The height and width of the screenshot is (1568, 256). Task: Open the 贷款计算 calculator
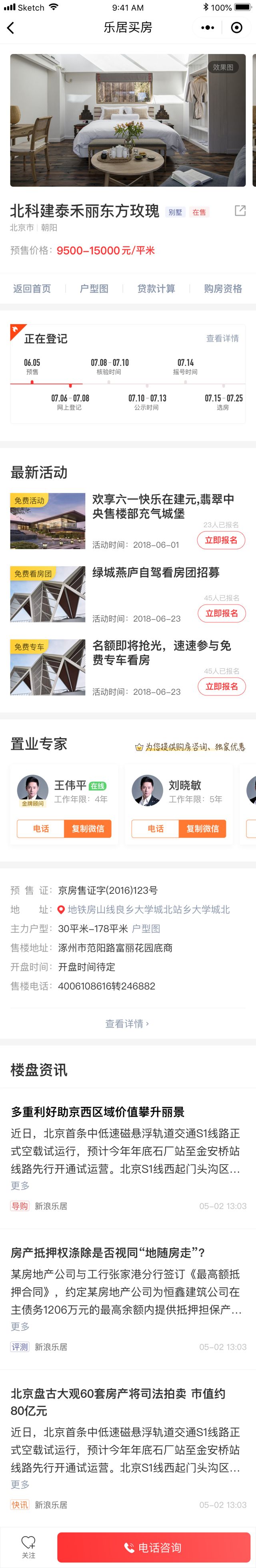(156, 289)
